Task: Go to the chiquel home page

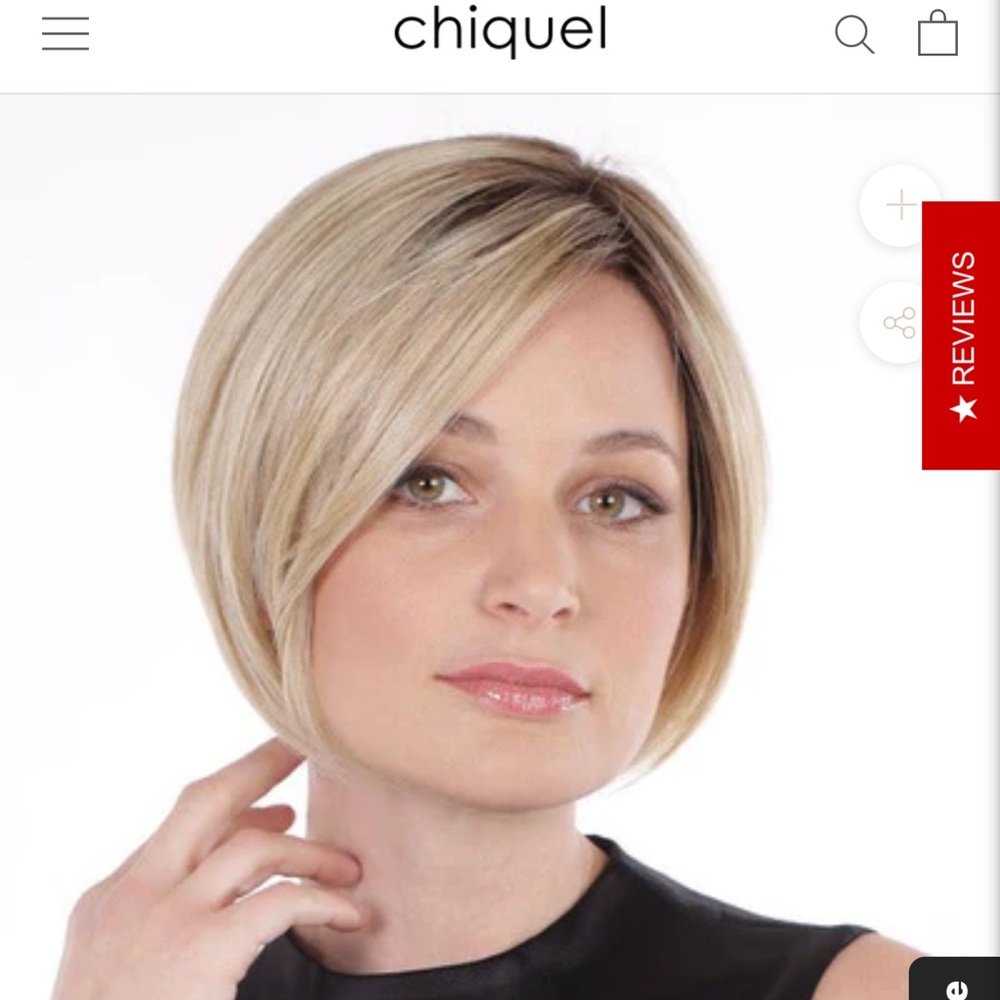Action: pyautogui.click(x=499, y=31)
